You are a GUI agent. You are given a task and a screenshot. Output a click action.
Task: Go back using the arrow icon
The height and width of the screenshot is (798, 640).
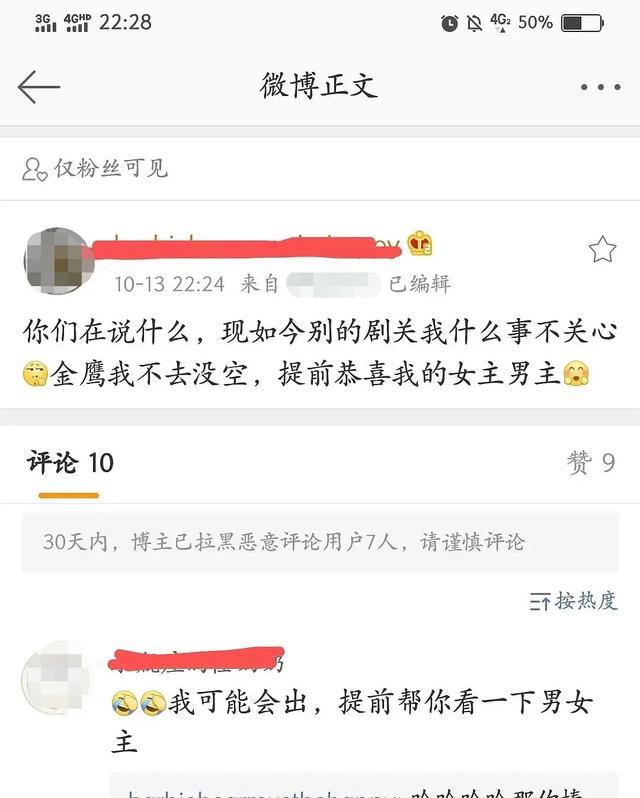[39, 87]
